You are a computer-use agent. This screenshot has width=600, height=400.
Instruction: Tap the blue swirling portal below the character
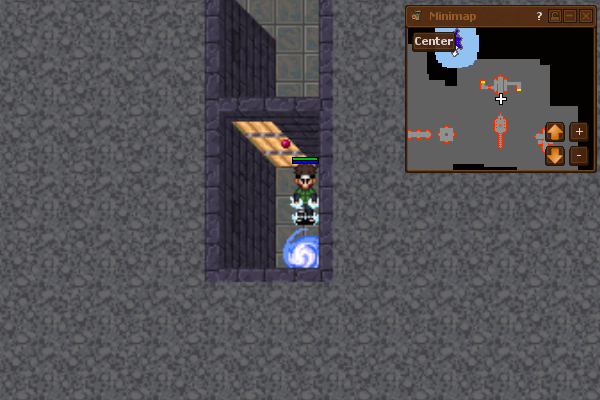pyautogui.click(x=300, y=250)
